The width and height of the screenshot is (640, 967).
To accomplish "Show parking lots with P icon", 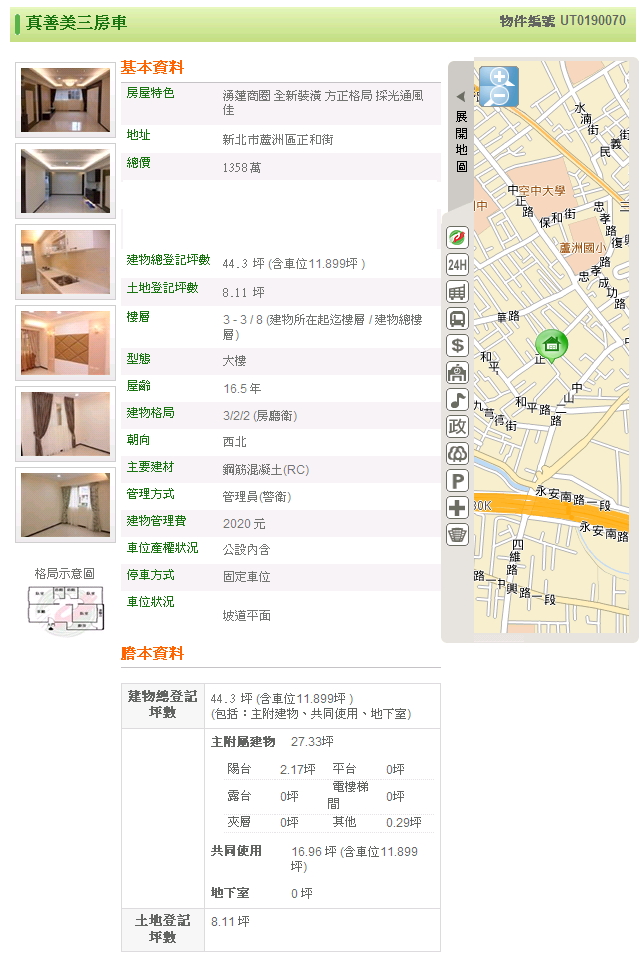I will [x=457, y=481].
